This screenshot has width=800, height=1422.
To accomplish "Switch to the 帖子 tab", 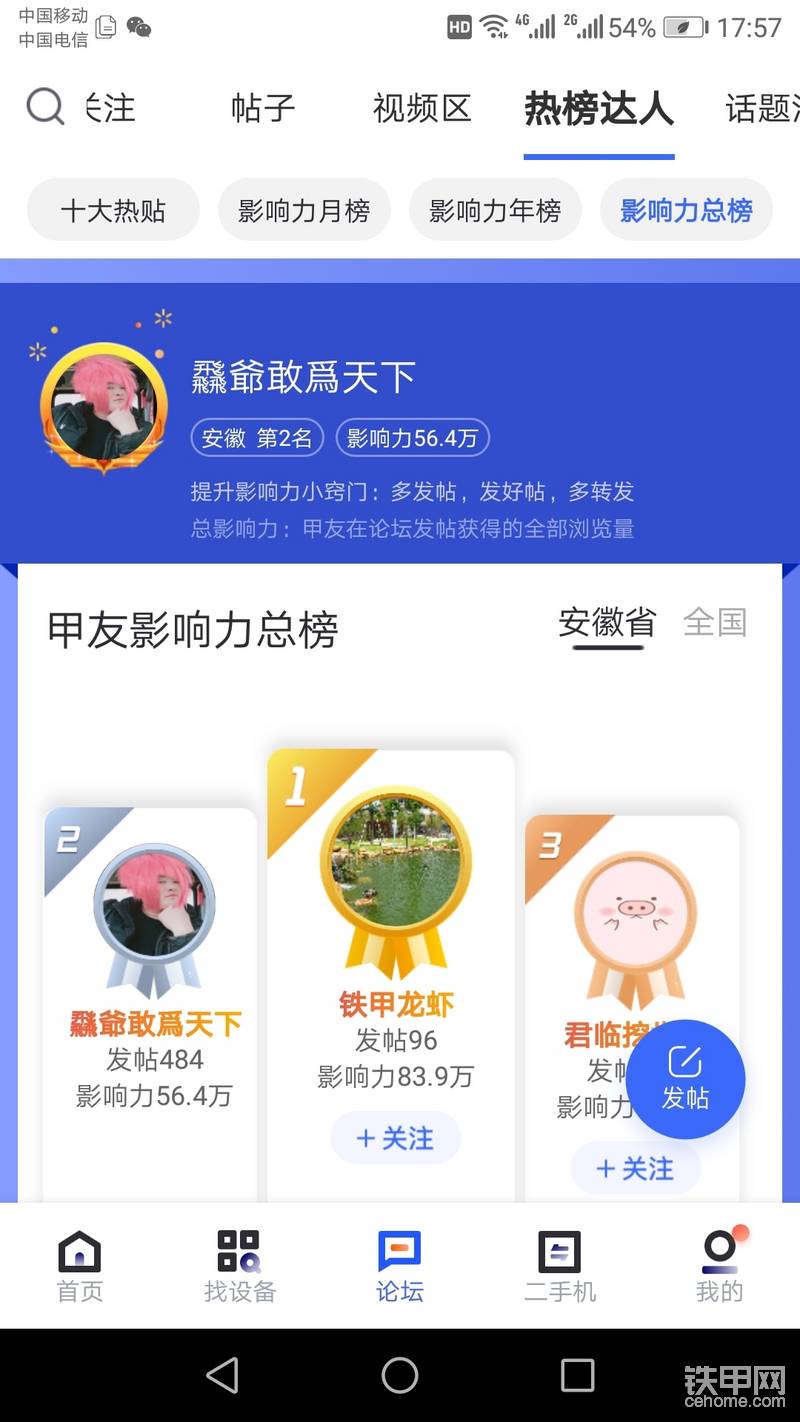I will tap(263, 108).
